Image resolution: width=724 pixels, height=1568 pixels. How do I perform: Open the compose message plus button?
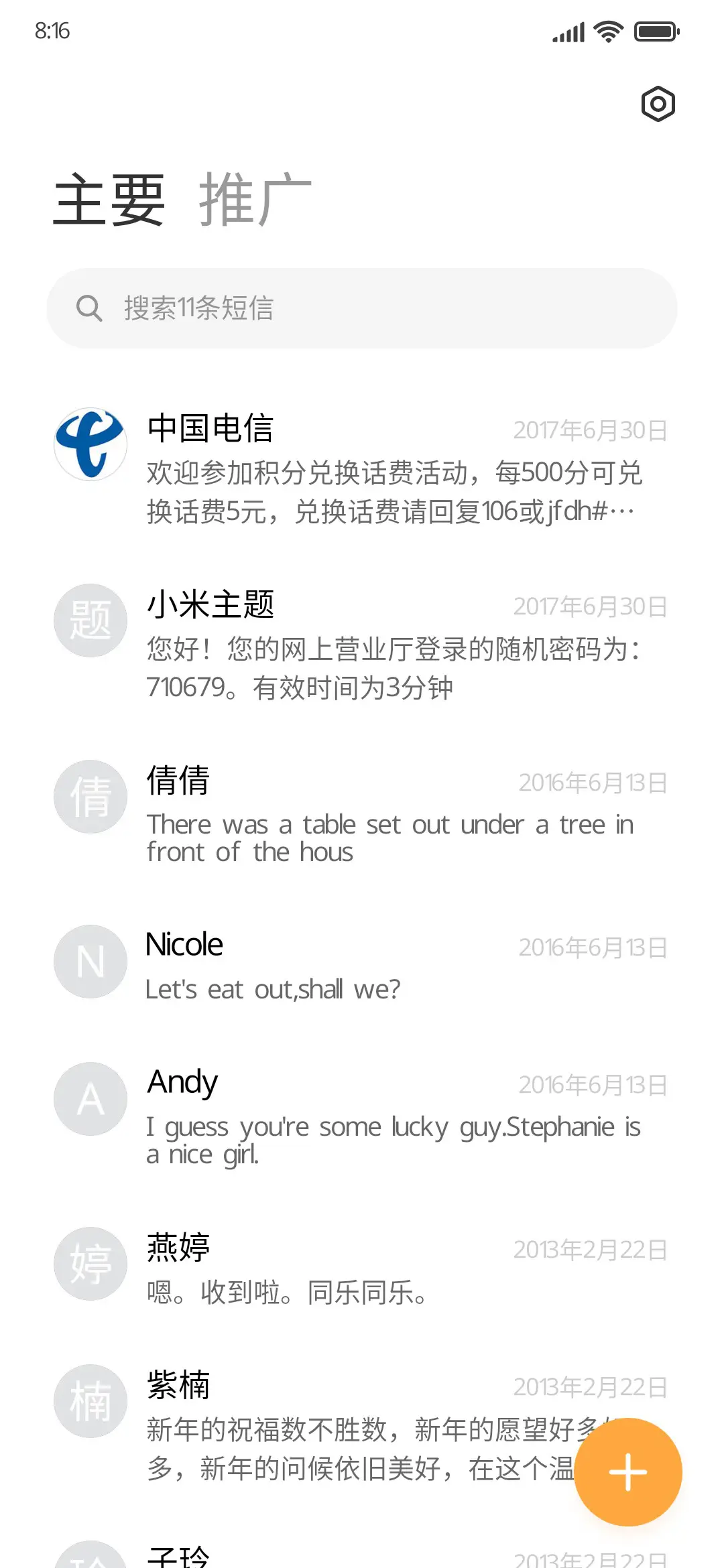click(627, 1472)
